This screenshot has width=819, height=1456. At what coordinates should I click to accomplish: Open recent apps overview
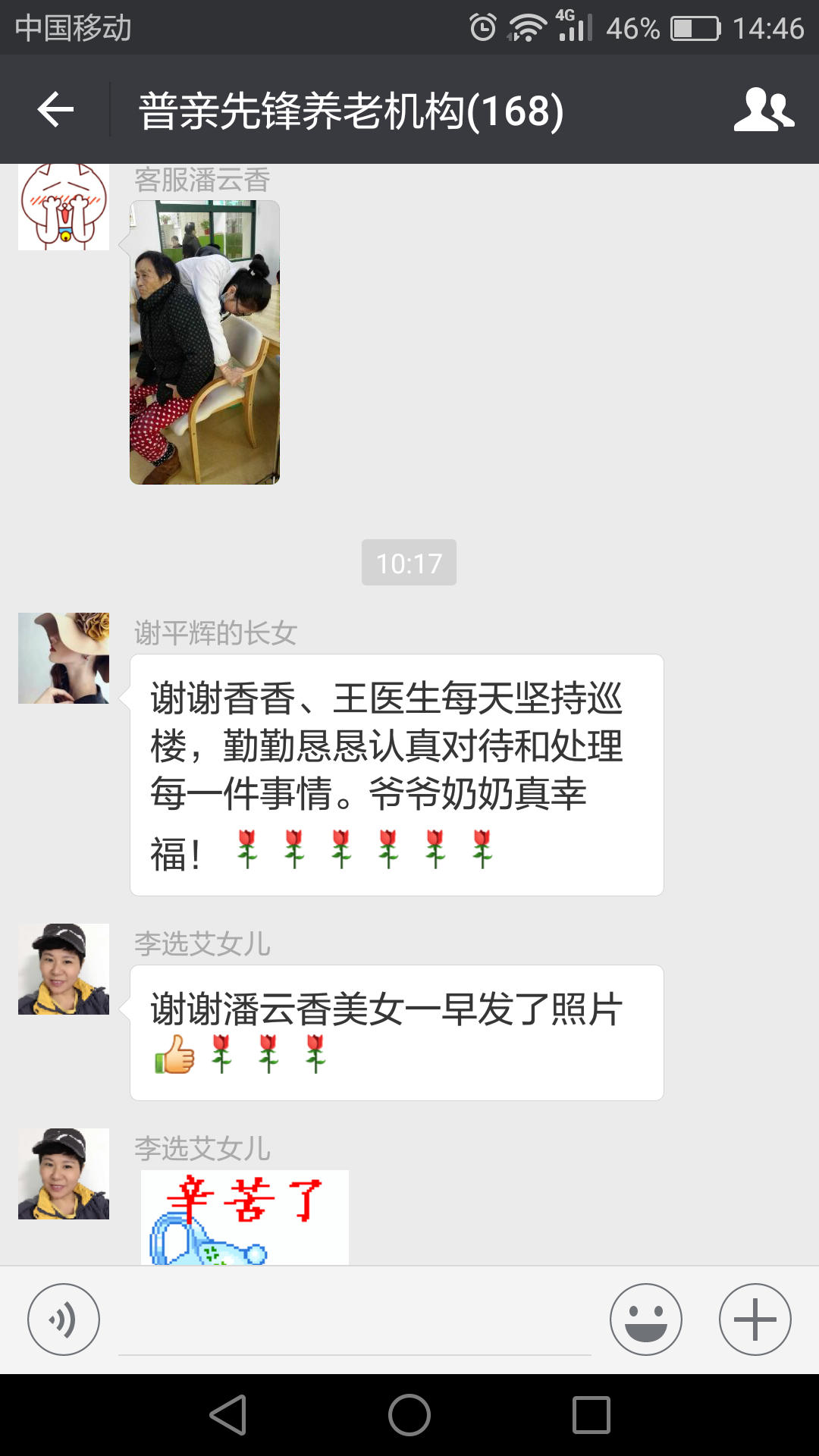[x=591, y=1415]
